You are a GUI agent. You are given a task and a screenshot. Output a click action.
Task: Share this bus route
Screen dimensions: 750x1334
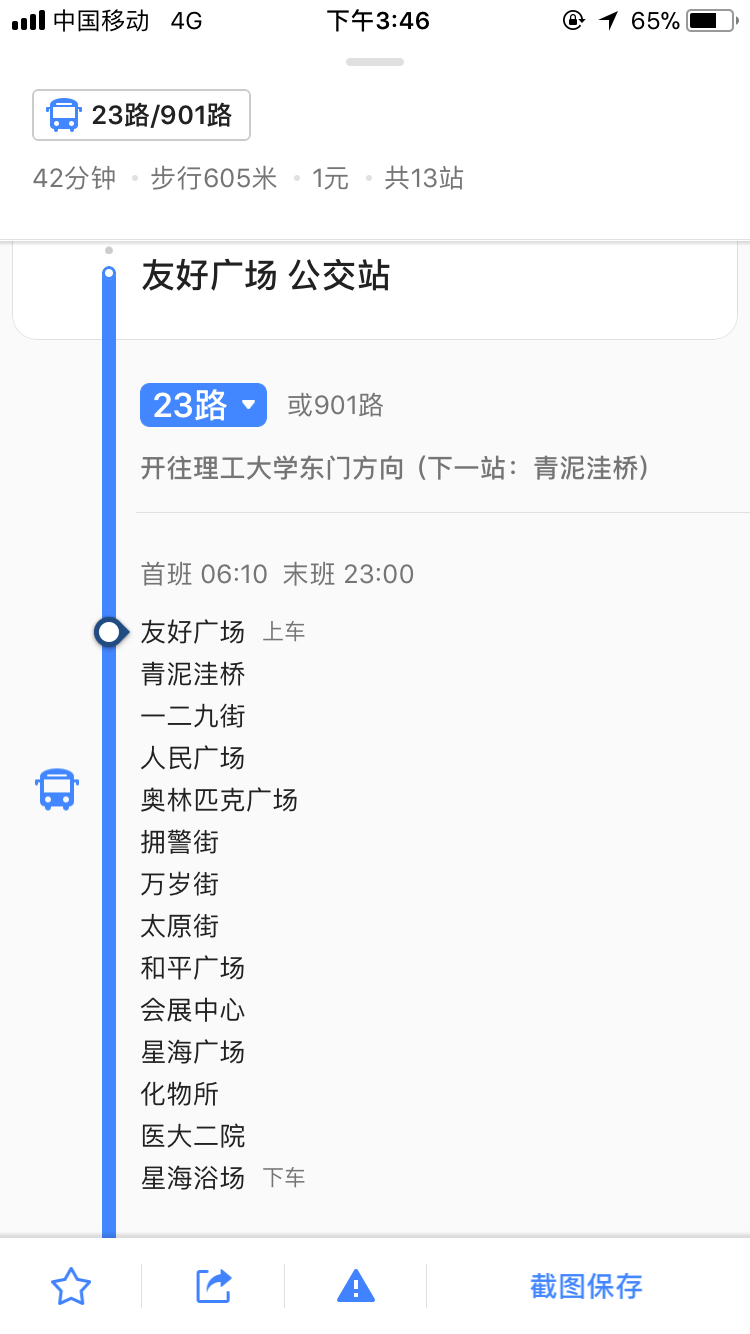(213, 1286)
